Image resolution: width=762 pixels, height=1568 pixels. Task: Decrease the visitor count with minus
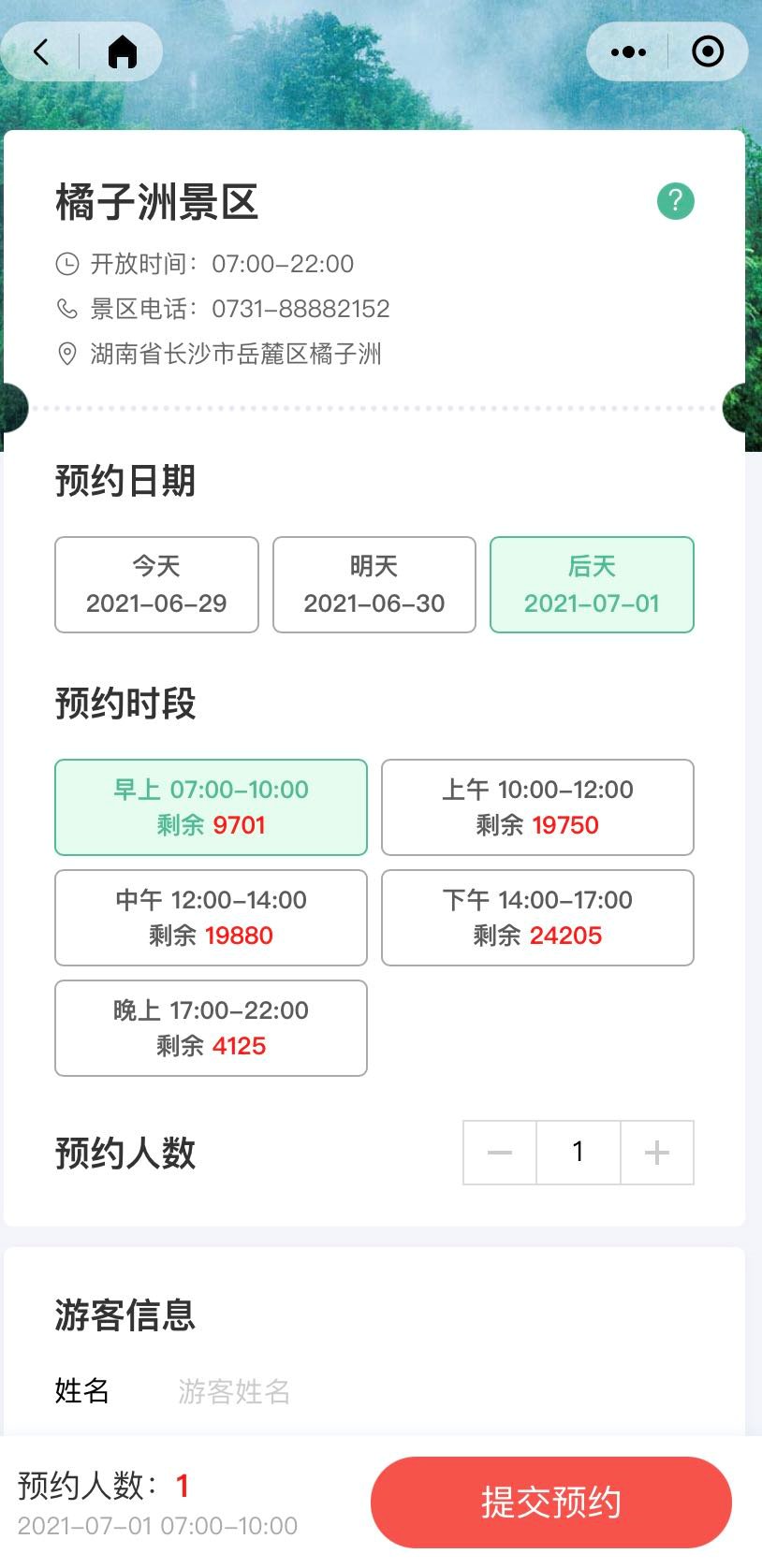[x=500, y=1153]
